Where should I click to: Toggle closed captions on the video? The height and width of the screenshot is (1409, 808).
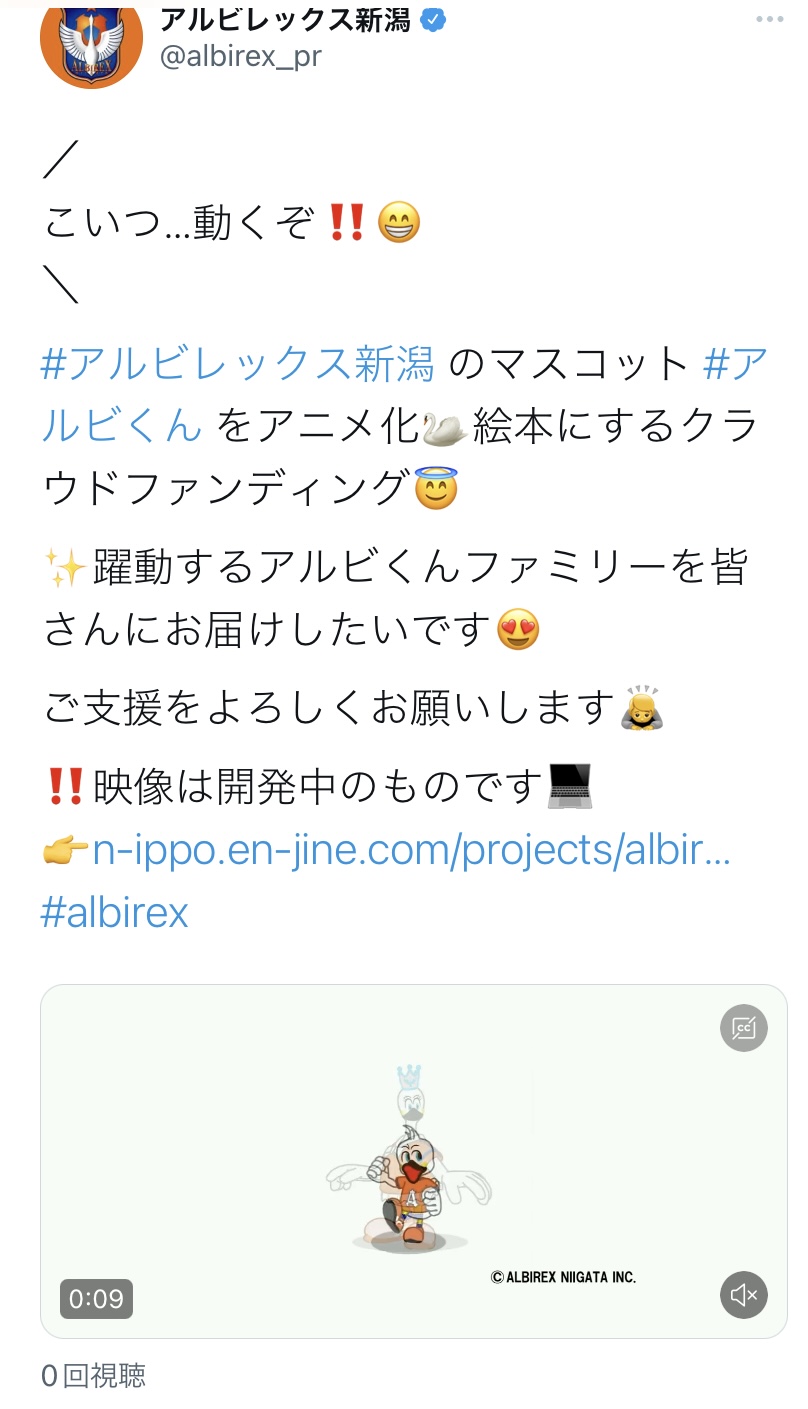(x=743, y=1028)
